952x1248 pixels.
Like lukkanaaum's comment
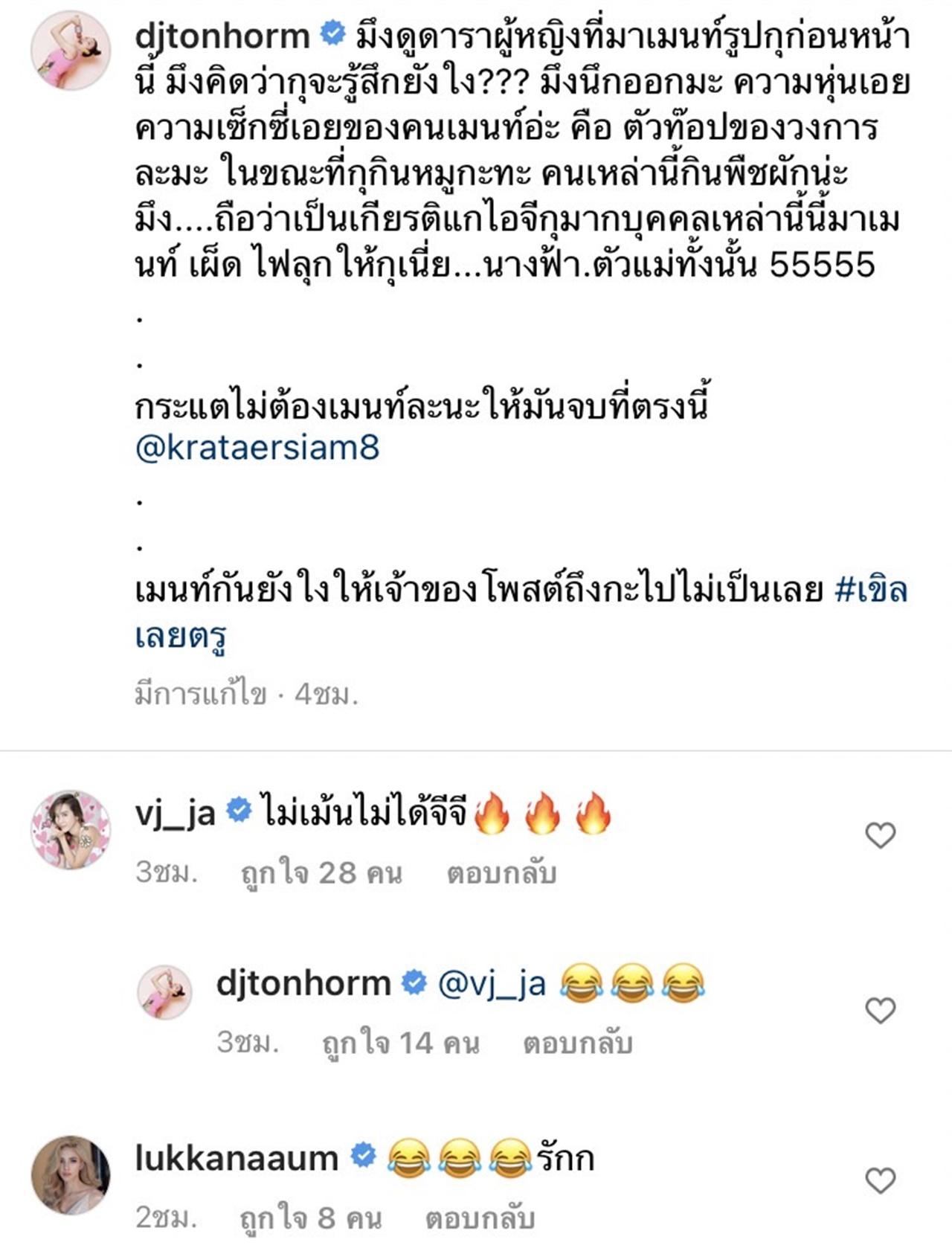pyautogui.click(x=881, y=1181)
